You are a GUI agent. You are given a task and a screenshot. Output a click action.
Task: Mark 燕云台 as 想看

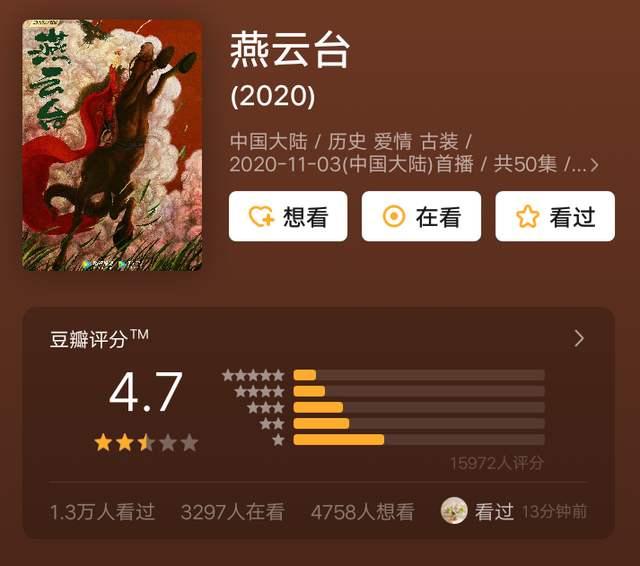[x=288, y=217]
